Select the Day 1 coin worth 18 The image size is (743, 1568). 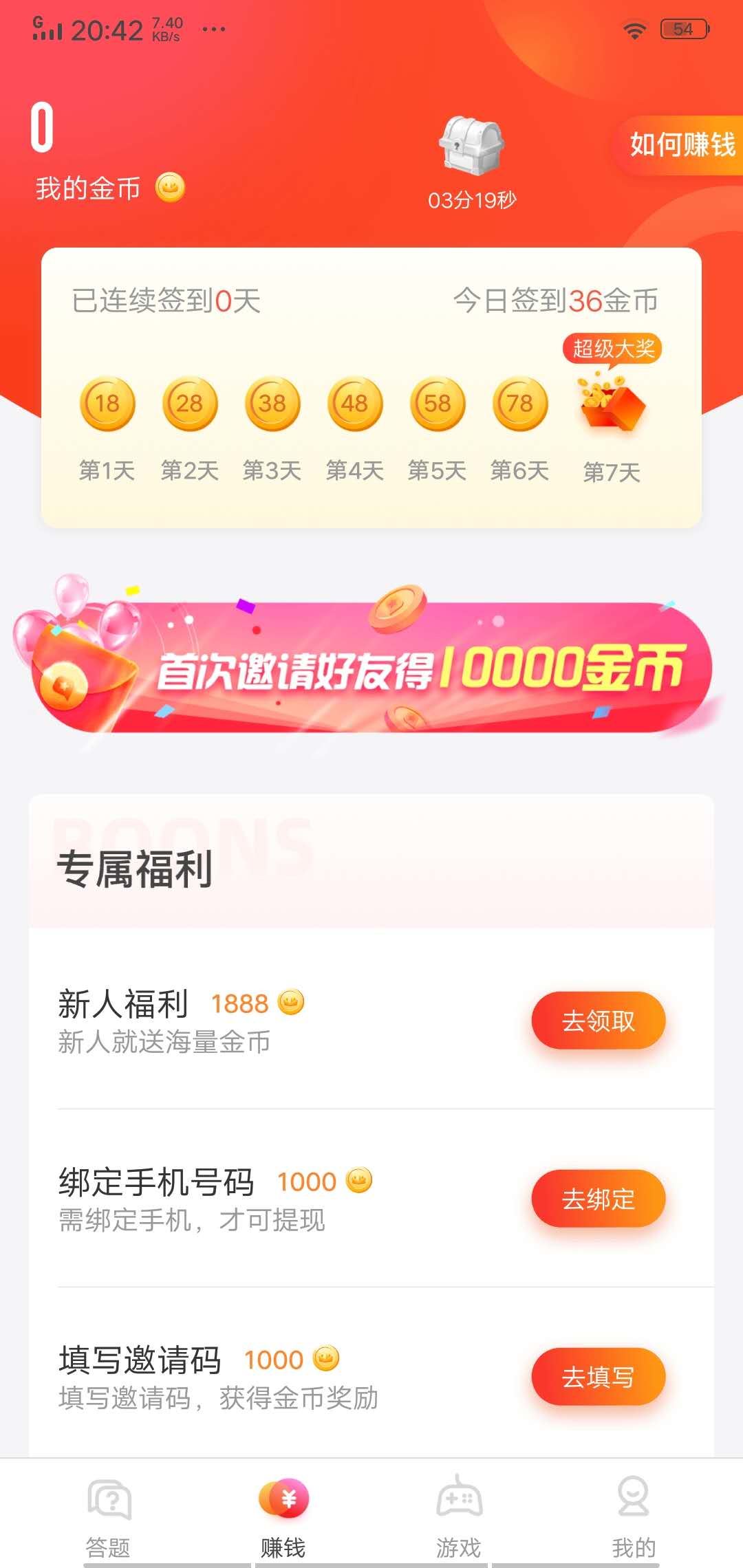(x=107, y=404)
